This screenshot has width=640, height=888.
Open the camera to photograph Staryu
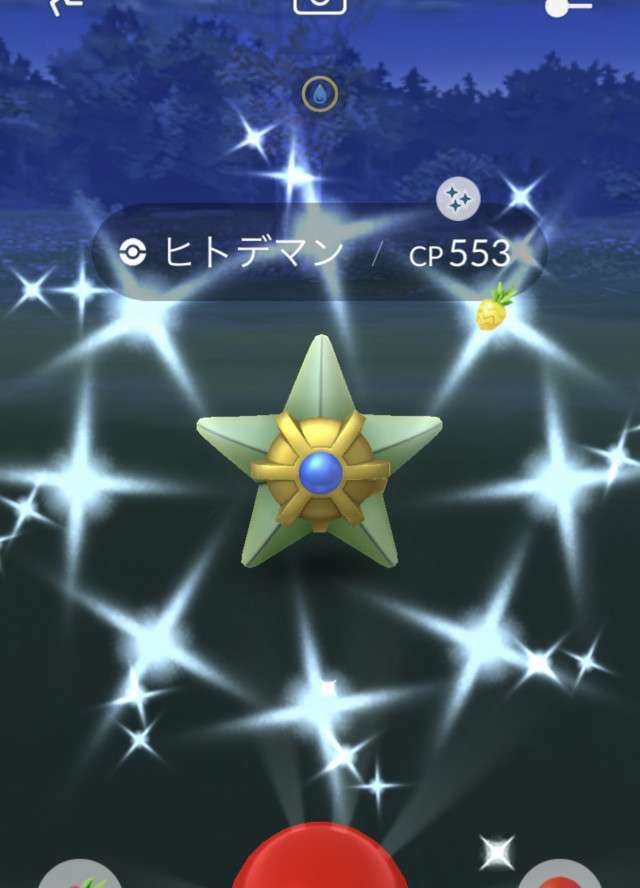click(x=320, y=5)
